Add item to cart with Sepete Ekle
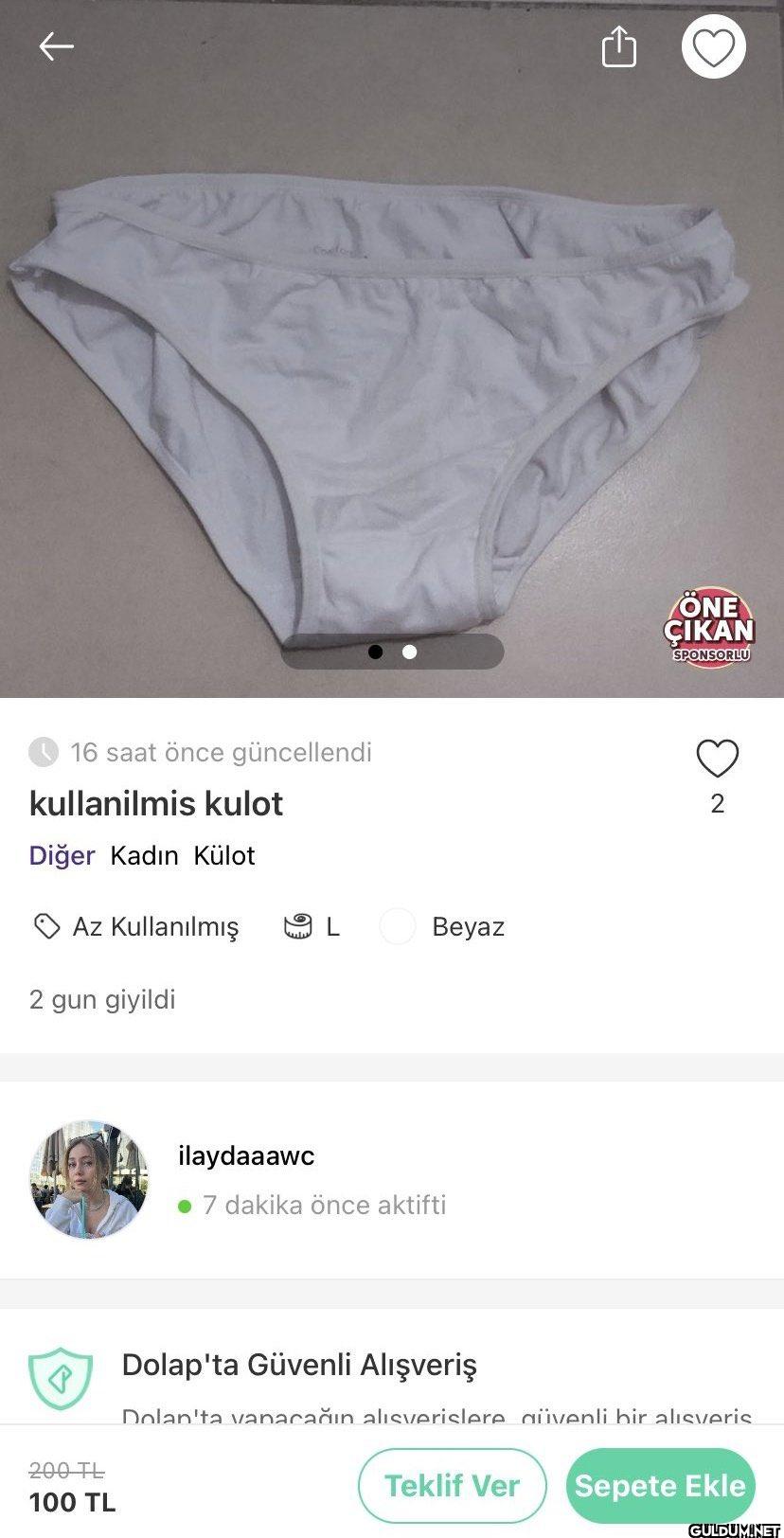 pos(660,1486)
